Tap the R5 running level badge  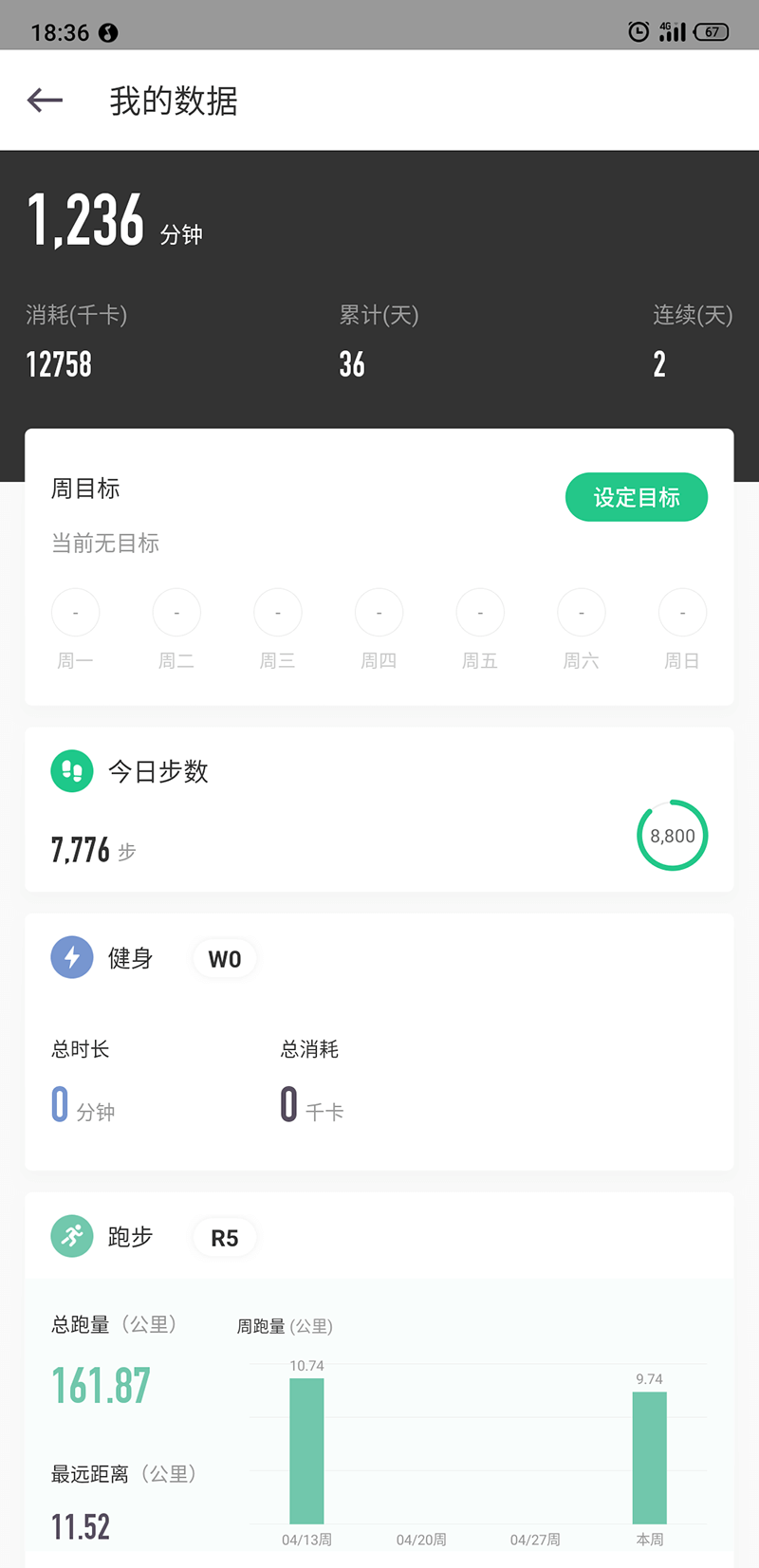[225, 1238]
